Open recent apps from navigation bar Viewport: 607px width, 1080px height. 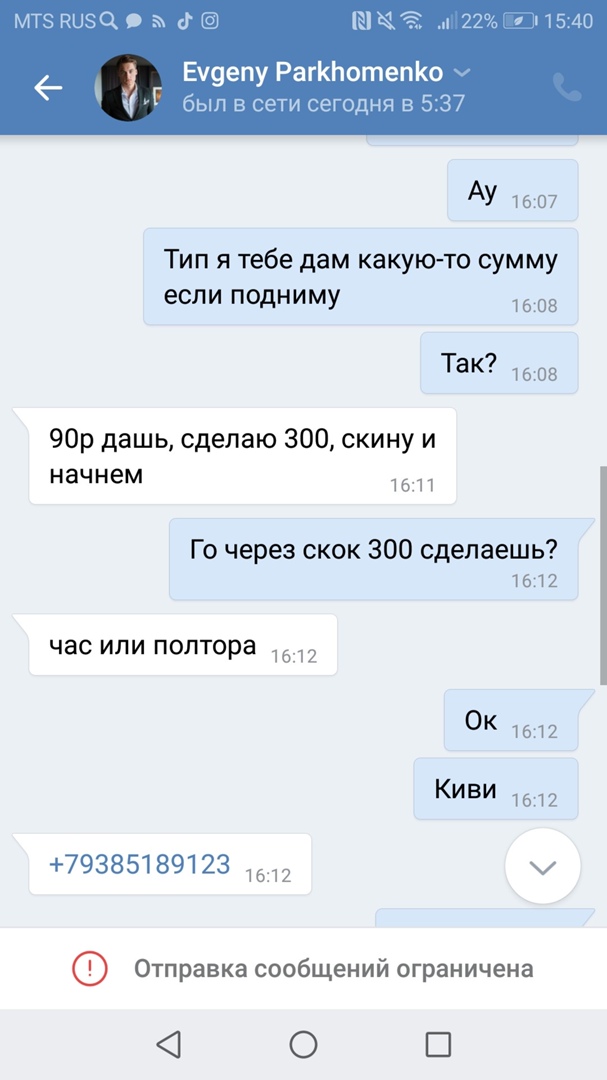(438, 1045)
